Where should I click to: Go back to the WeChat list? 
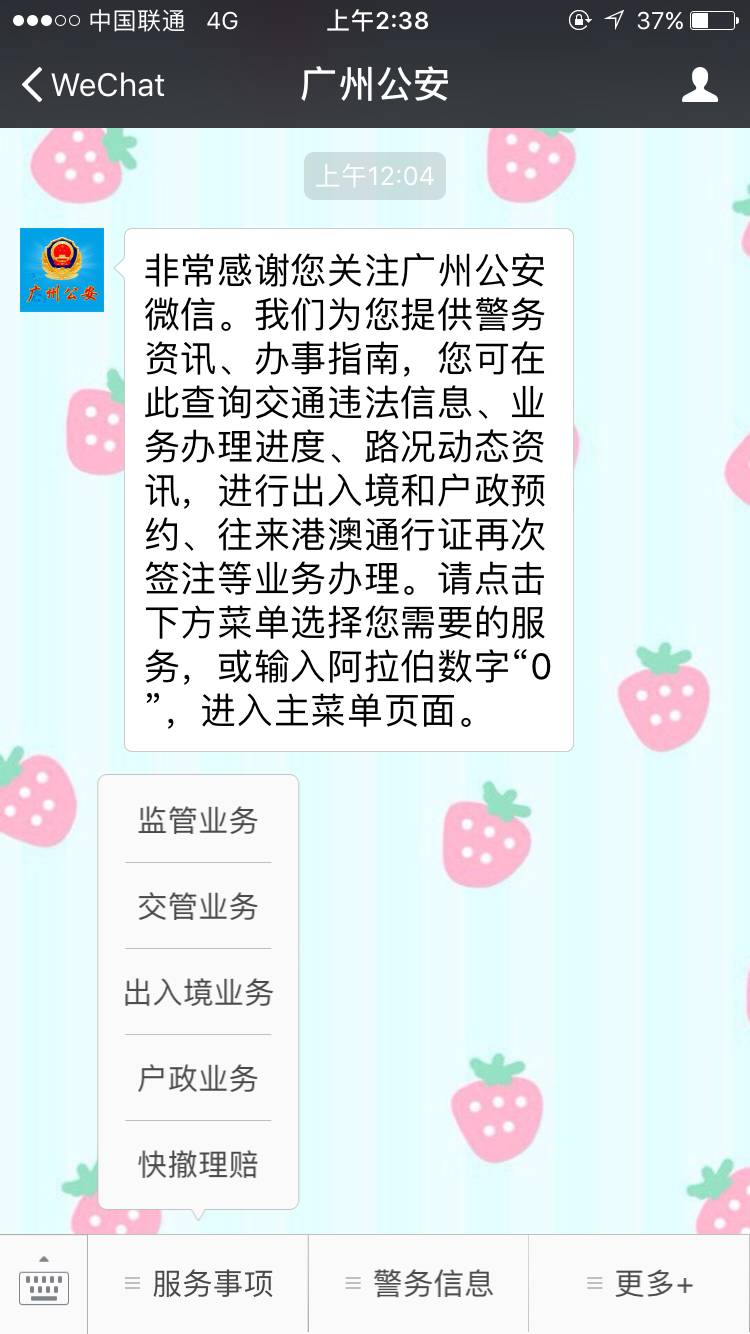[x=92, y=85]
